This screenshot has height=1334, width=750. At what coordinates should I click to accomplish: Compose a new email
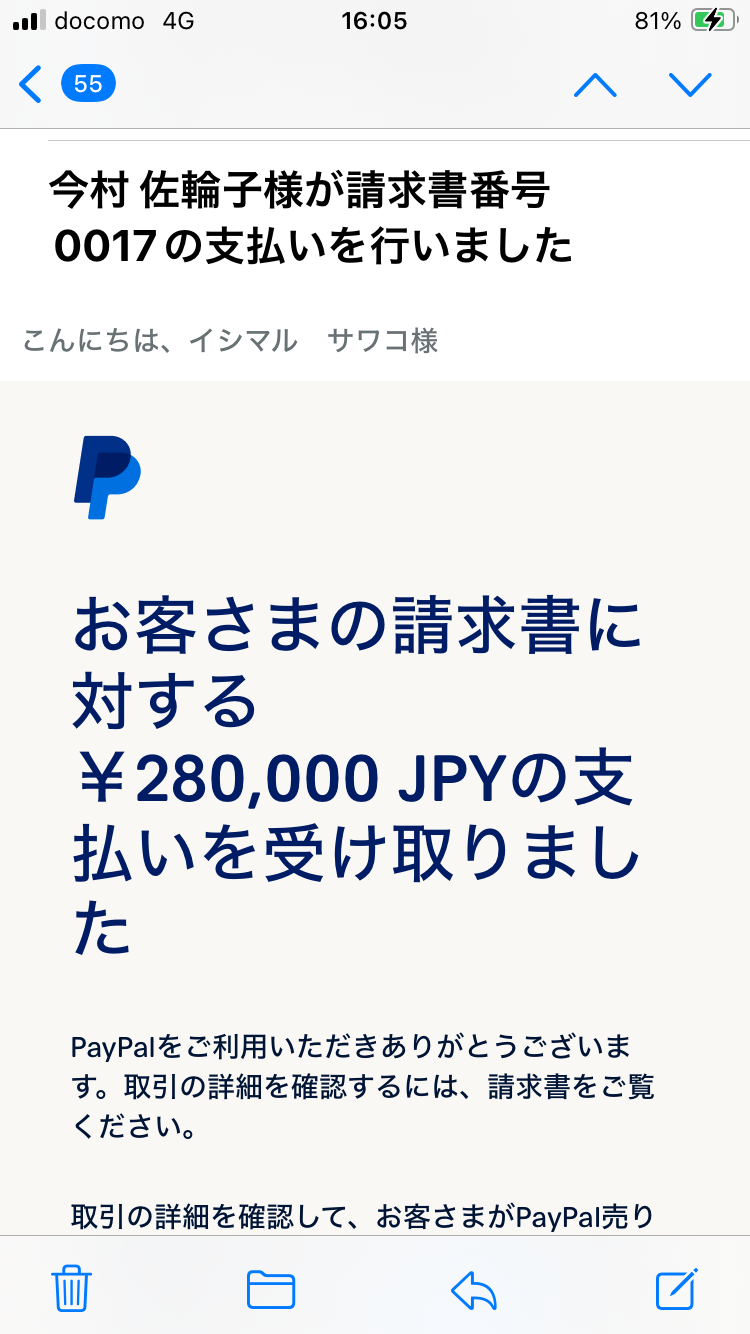(x=677, y=1288)
